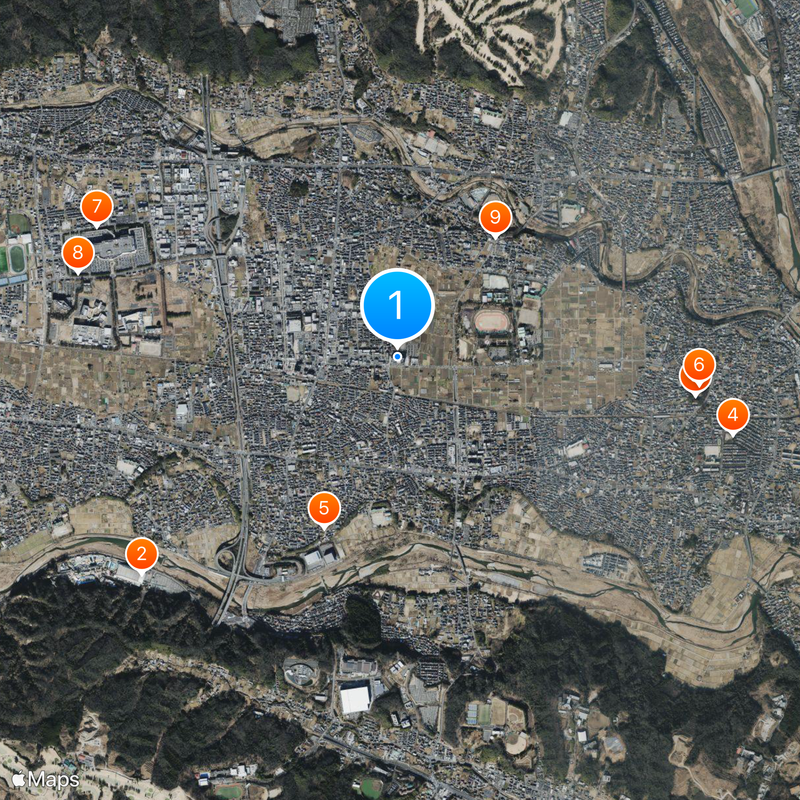Open map marker number 7
The width and height of the screenshot is (800, 800).
96,207
